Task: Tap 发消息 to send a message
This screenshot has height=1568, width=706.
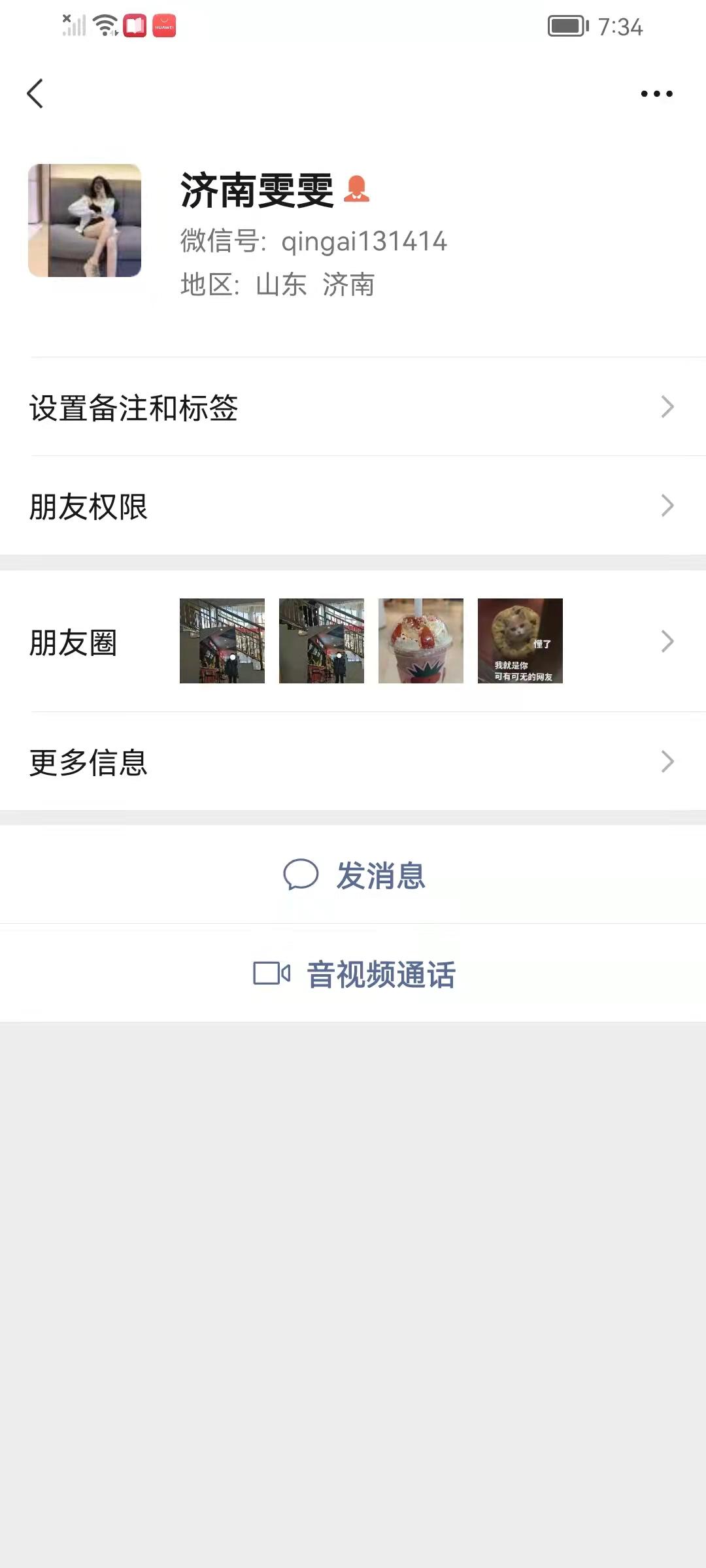Action: [x=354, y=875]
